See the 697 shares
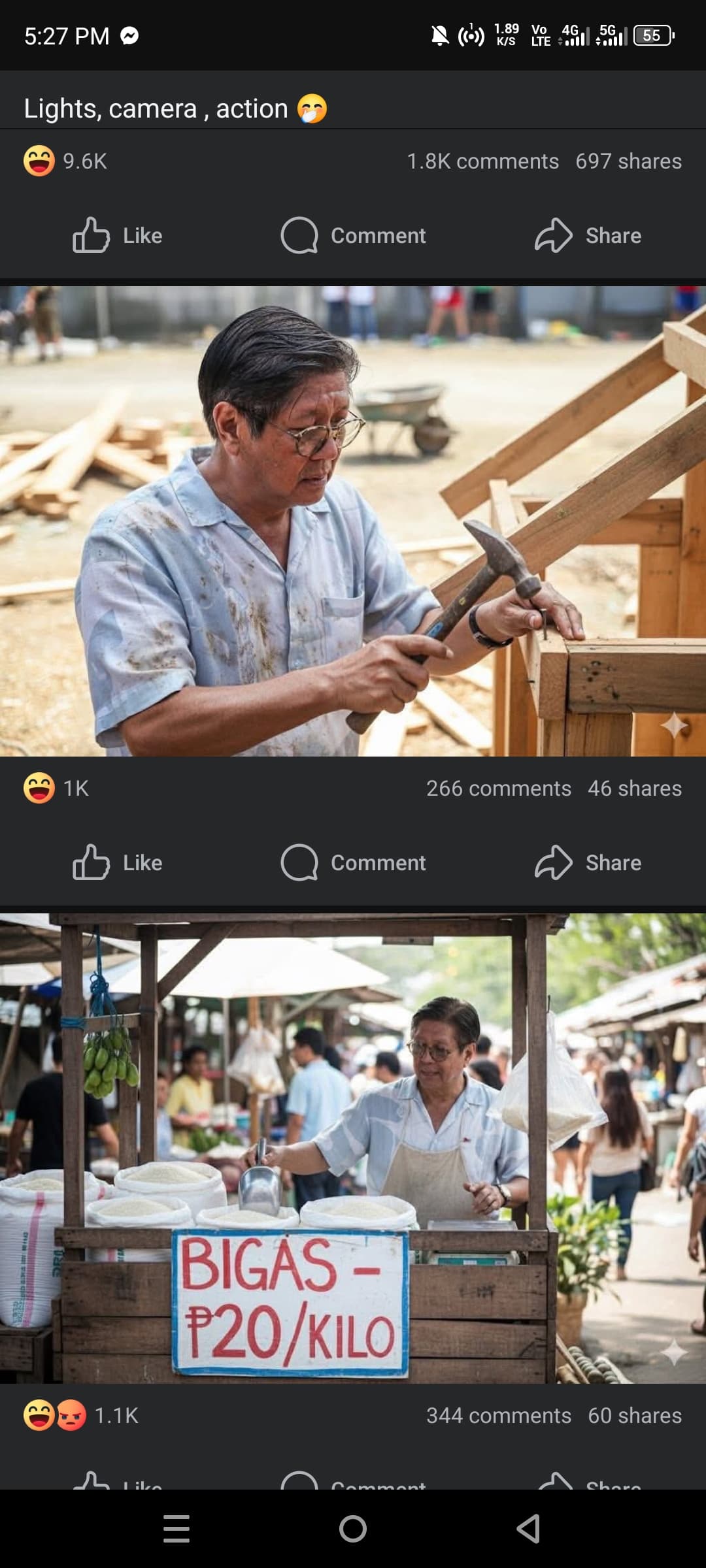The width and height of the screenshot is (706, 1568). 628,161
